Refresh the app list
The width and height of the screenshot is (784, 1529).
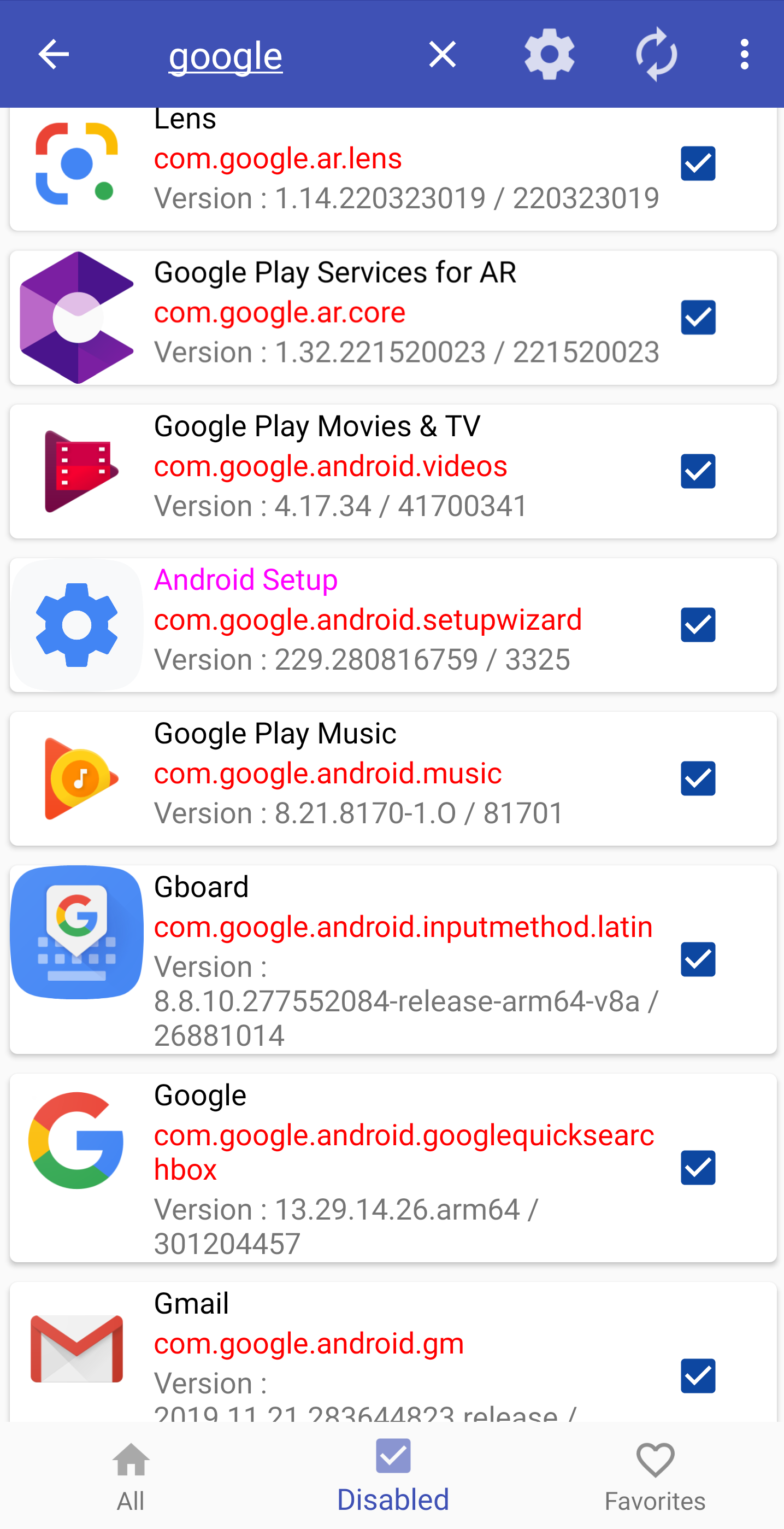pyautogui.click(x=656, y=55)
